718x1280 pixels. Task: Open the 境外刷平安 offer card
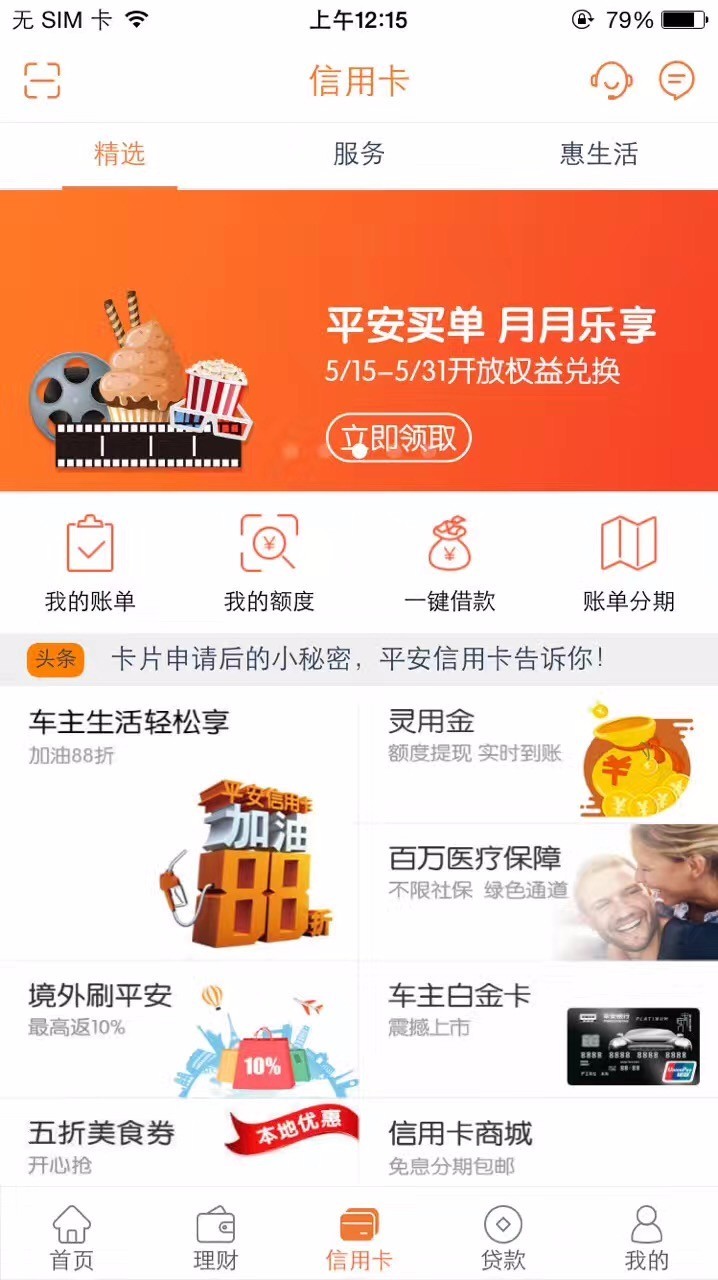(179, 1030)
